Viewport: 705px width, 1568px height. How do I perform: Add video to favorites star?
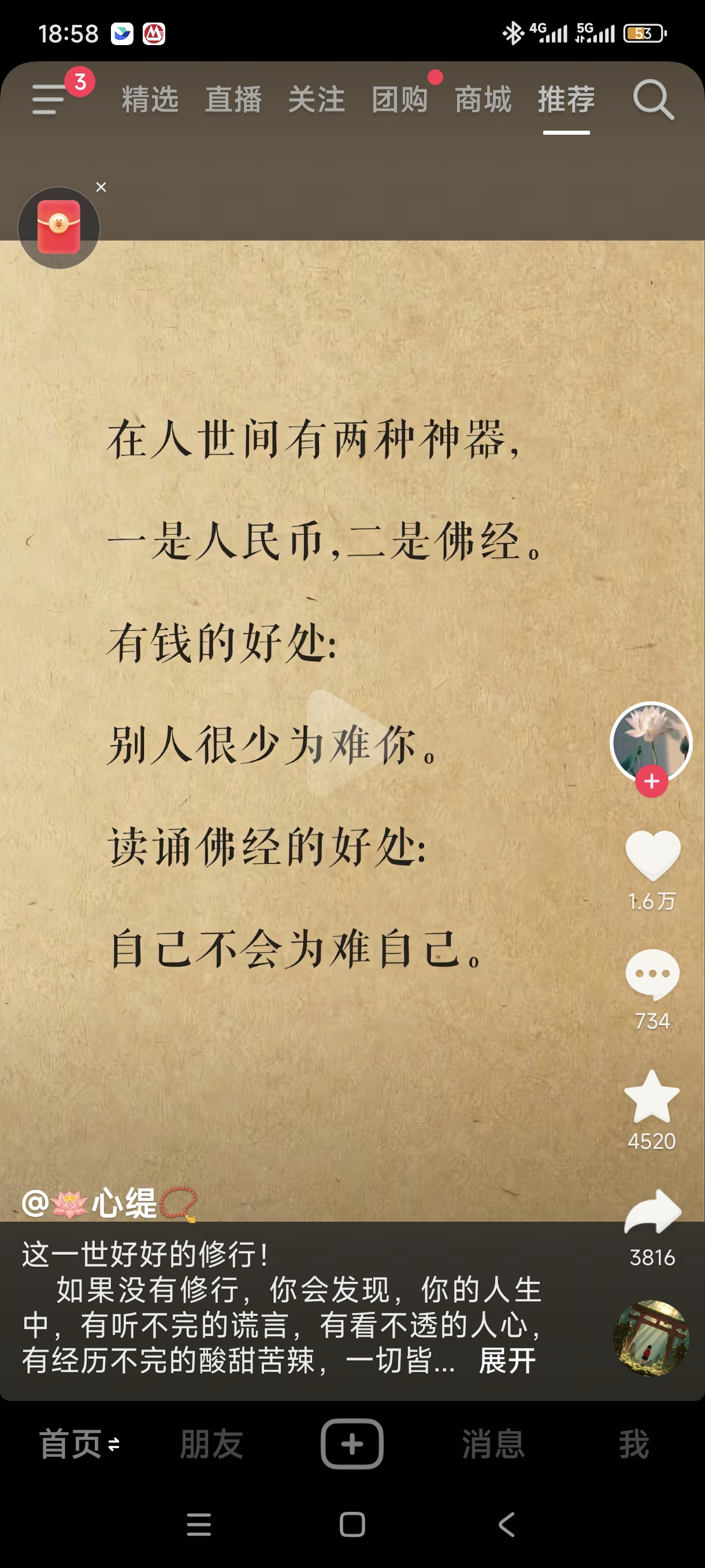pos(652,1096)
